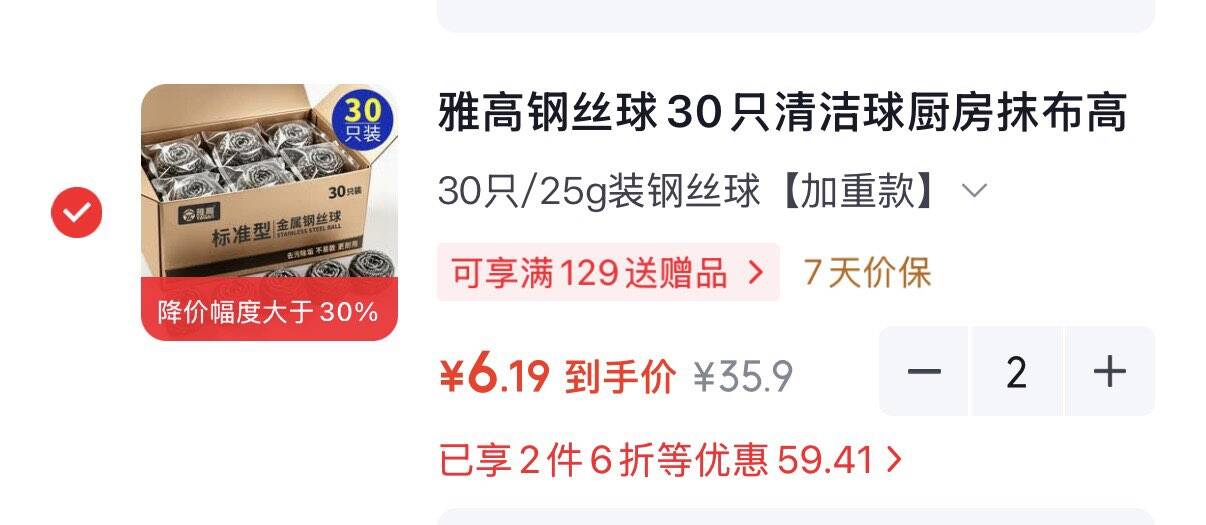Viewport: 1206px width, 525px height.
Task: Open the 可享满129送赠品 promotion
Action: 608,271
